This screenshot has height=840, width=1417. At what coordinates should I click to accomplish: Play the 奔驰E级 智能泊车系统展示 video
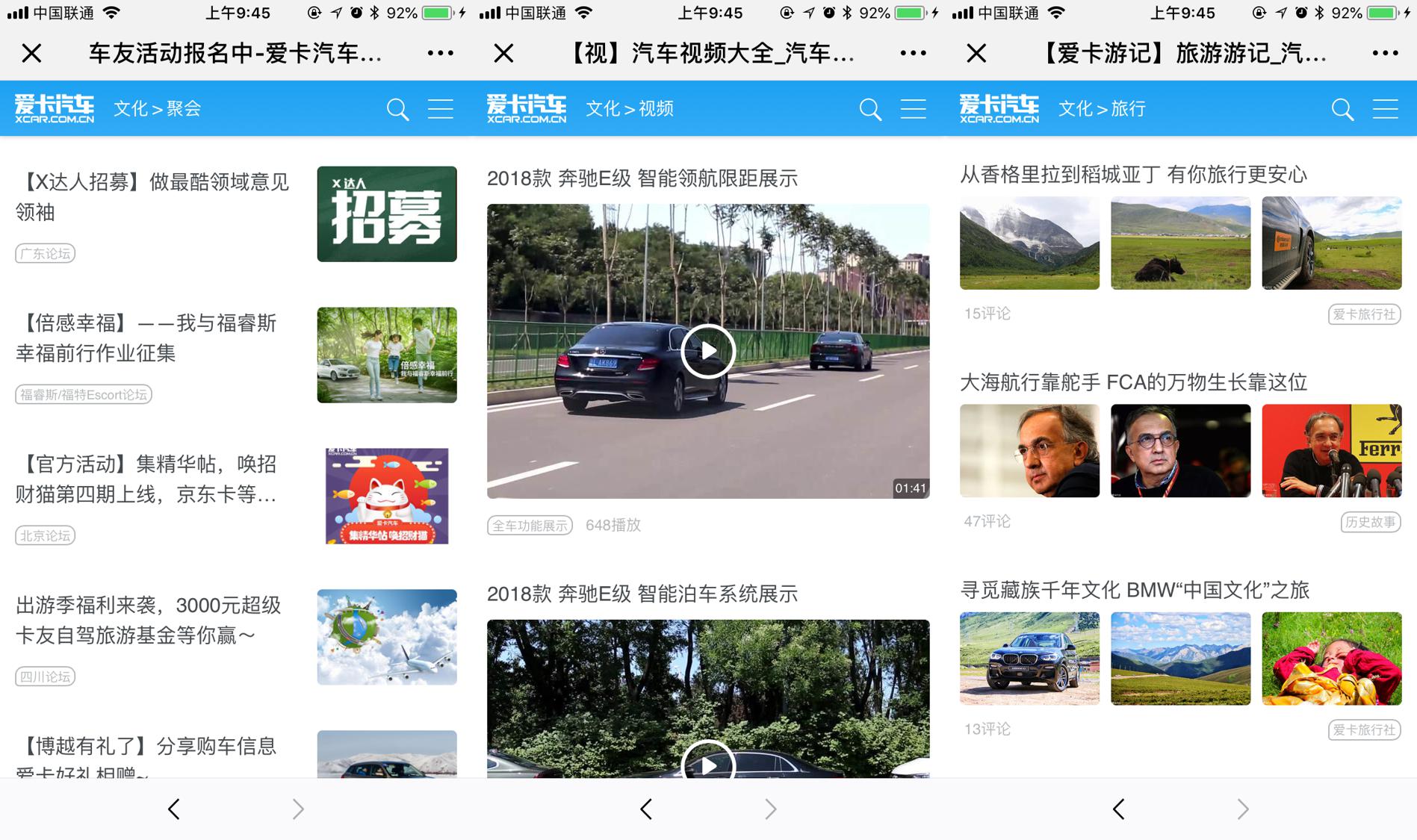707,762
